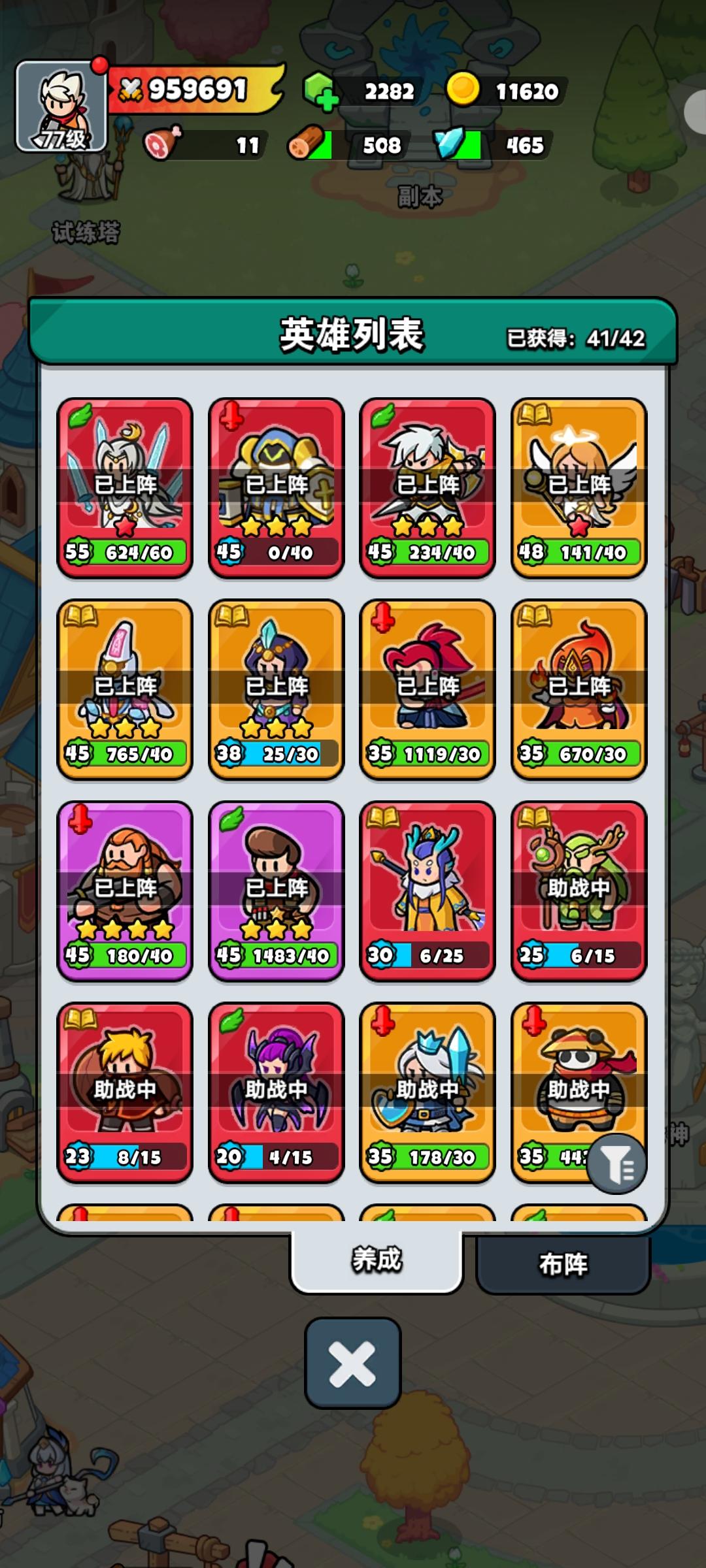Click the wood resource icon

[x=307, y=146]
